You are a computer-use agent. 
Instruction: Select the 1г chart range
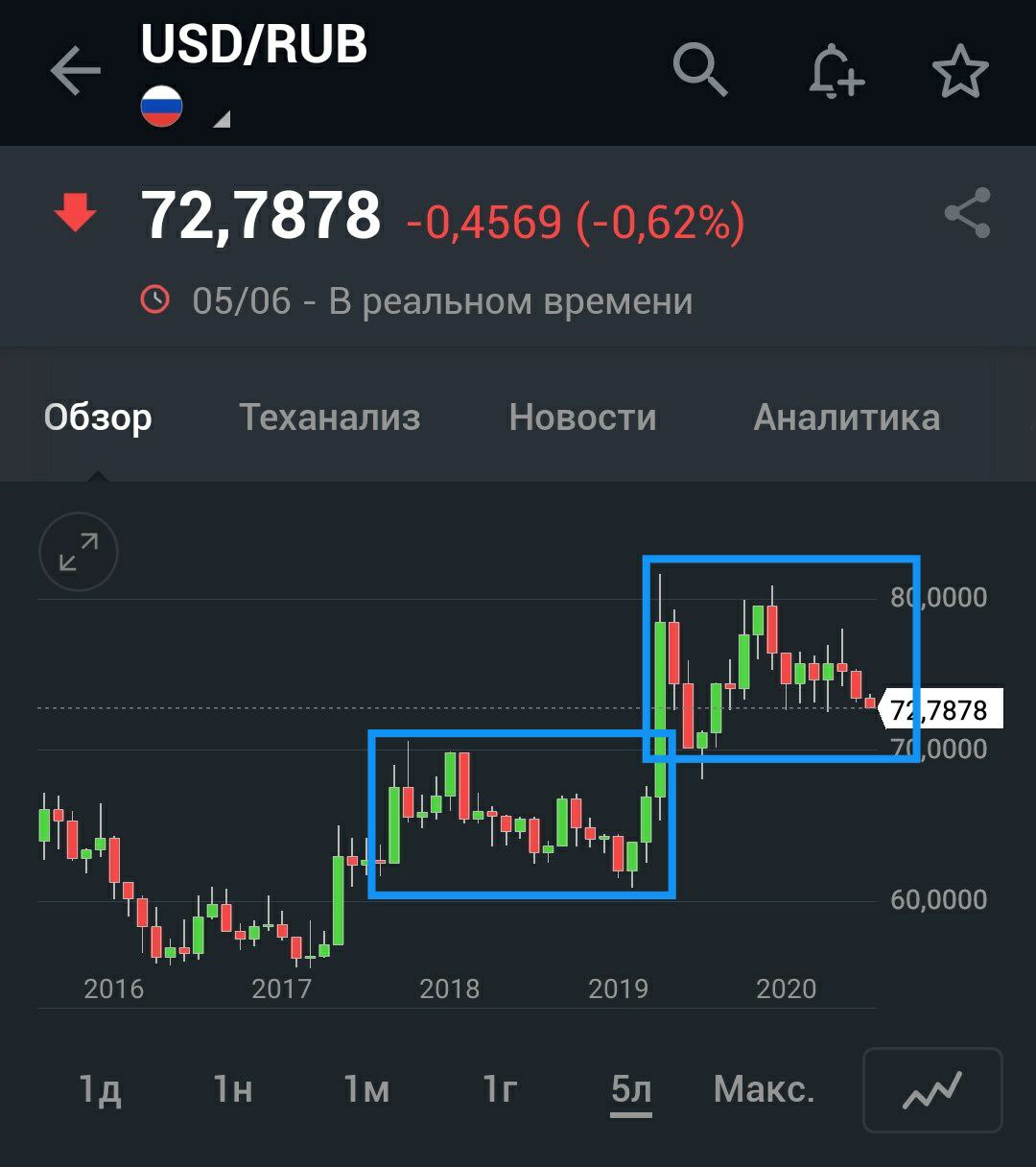[x=500, y=1090]
